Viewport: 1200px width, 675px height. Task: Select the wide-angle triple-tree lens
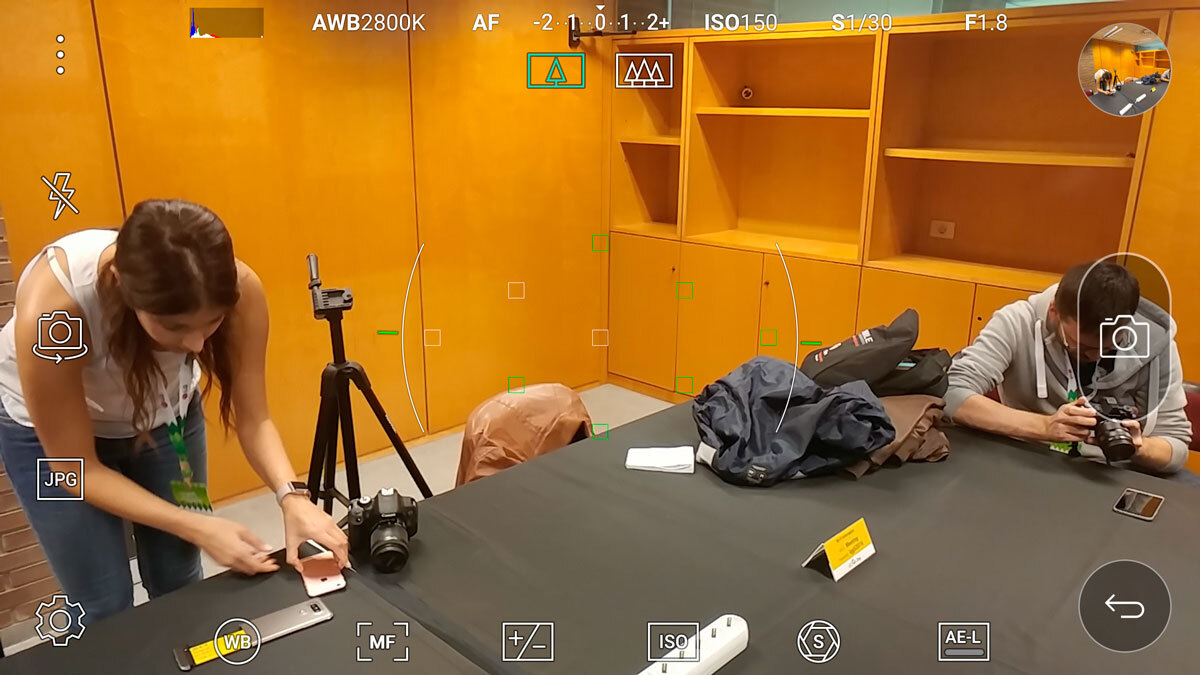(644, 71)
